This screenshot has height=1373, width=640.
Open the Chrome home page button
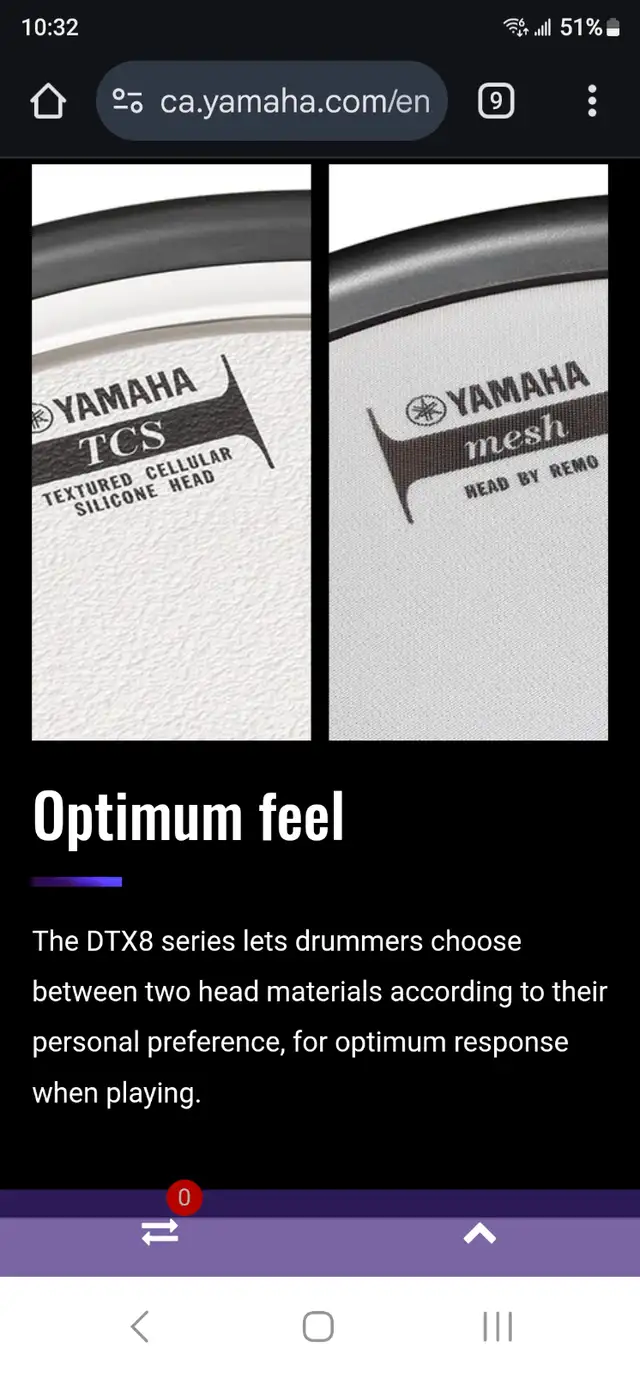48,101
